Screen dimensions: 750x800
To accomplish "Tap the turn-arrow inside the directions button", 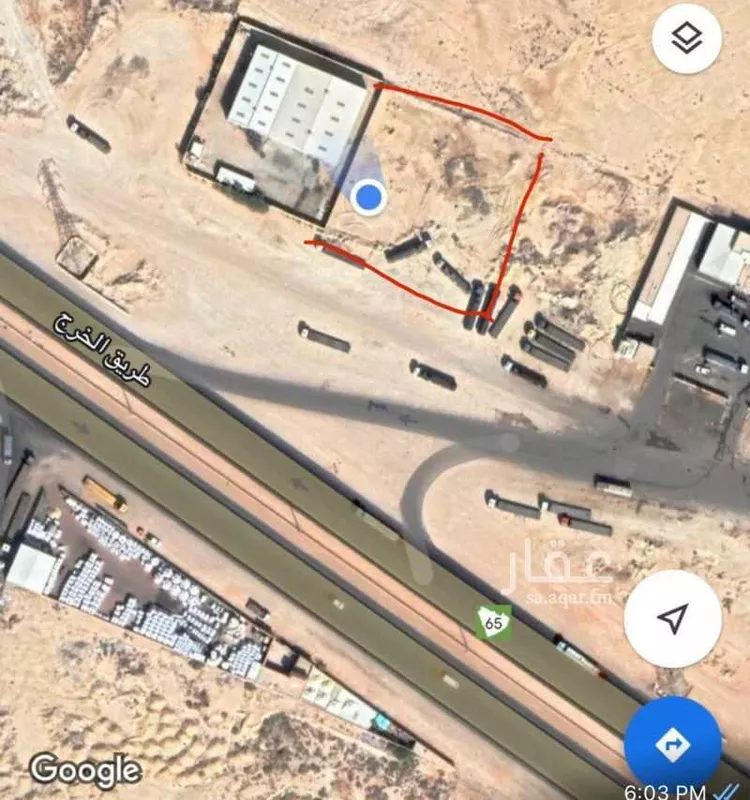I will (x=673, y=744).
